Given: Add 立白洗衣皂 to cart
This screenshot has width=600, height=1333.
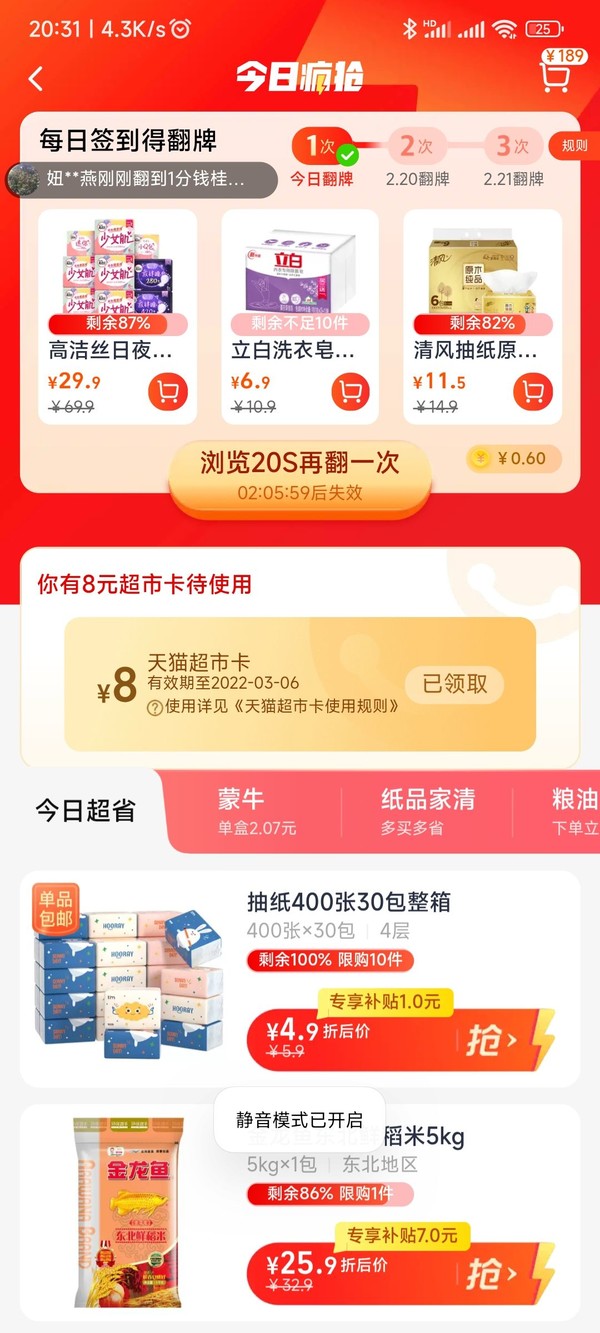Looking at the screenshot, I should (x=350, y=390).
